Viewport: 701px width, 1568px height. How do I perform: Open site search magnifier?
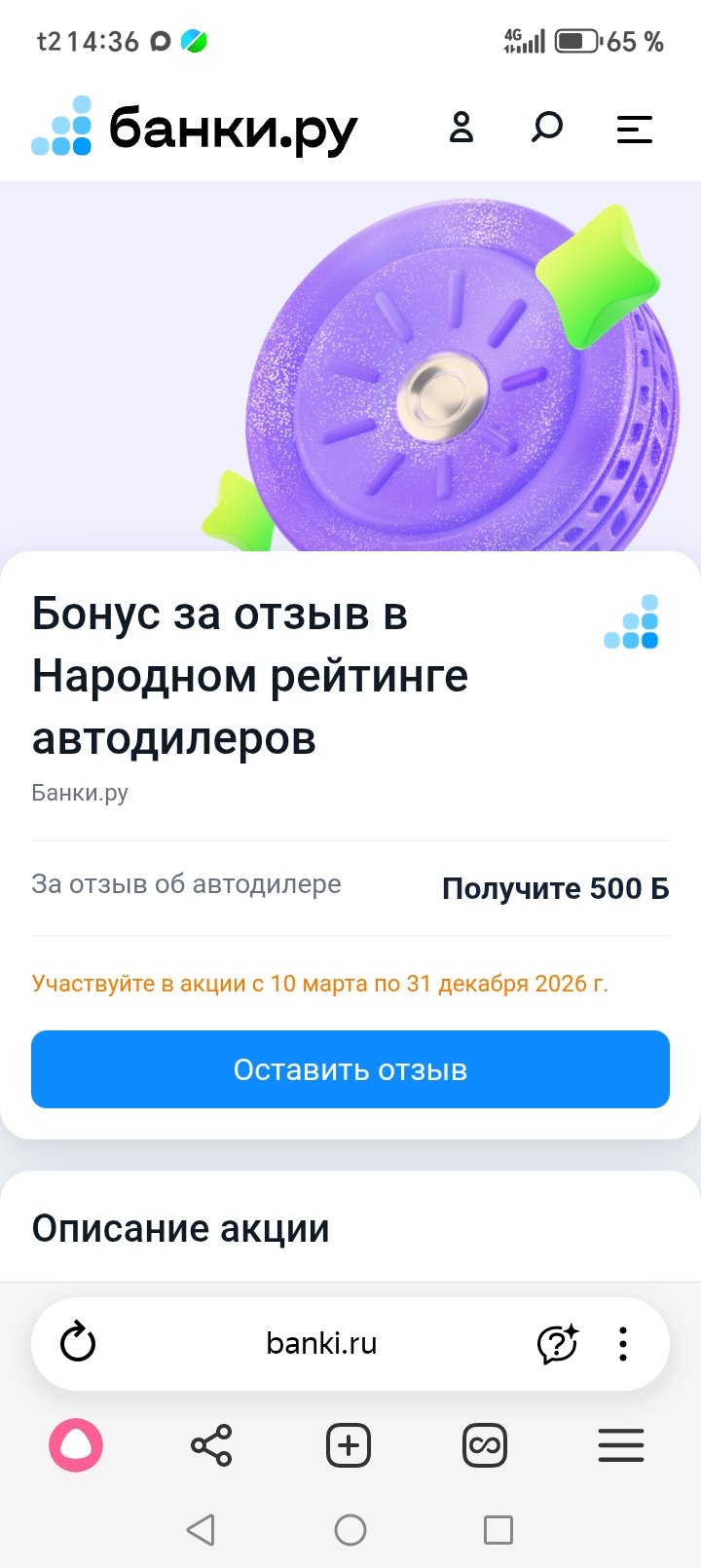(x=546, y=128)
